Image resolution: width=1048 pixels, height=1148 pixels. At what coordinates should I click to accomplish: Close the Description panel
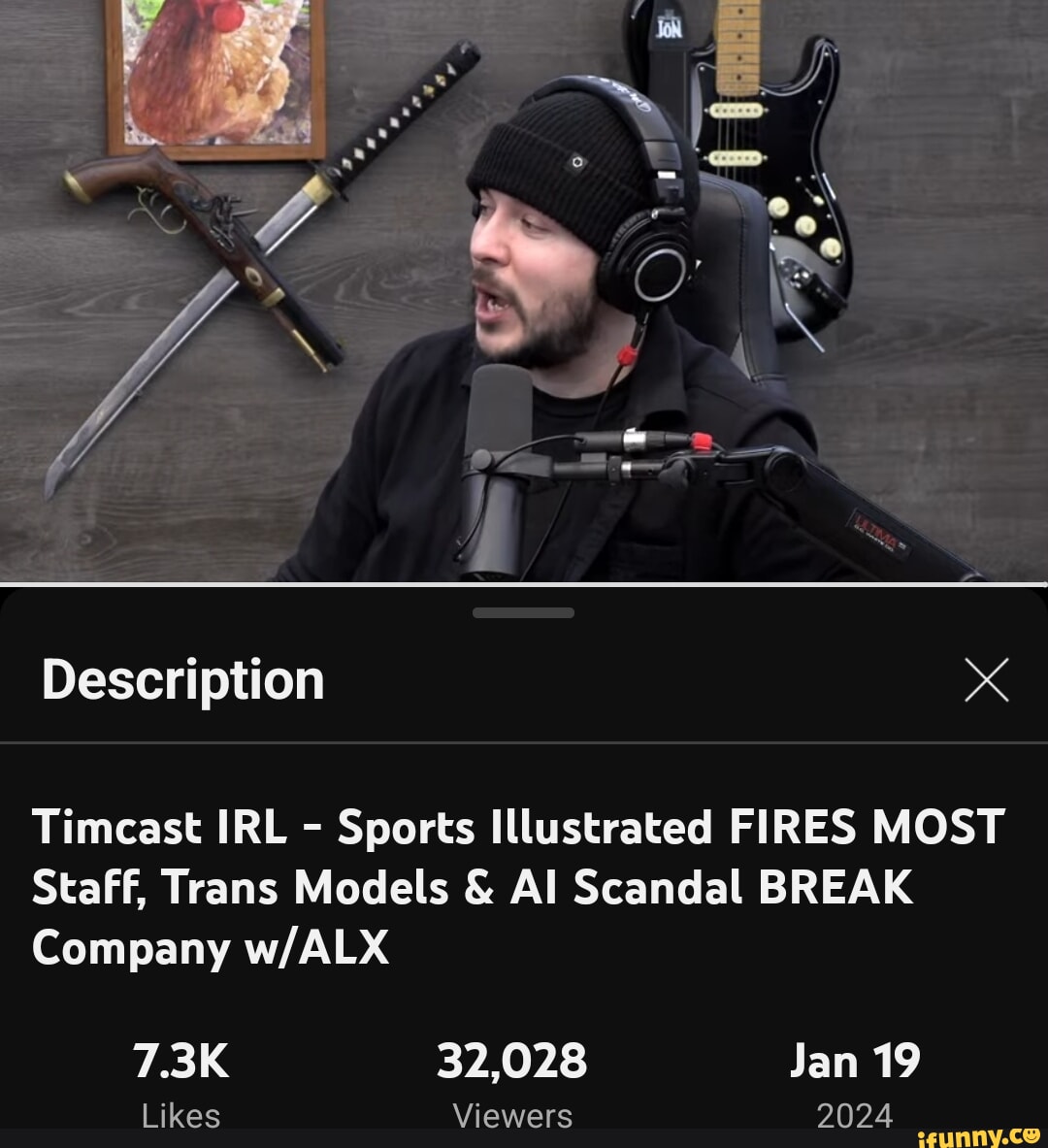987,679
